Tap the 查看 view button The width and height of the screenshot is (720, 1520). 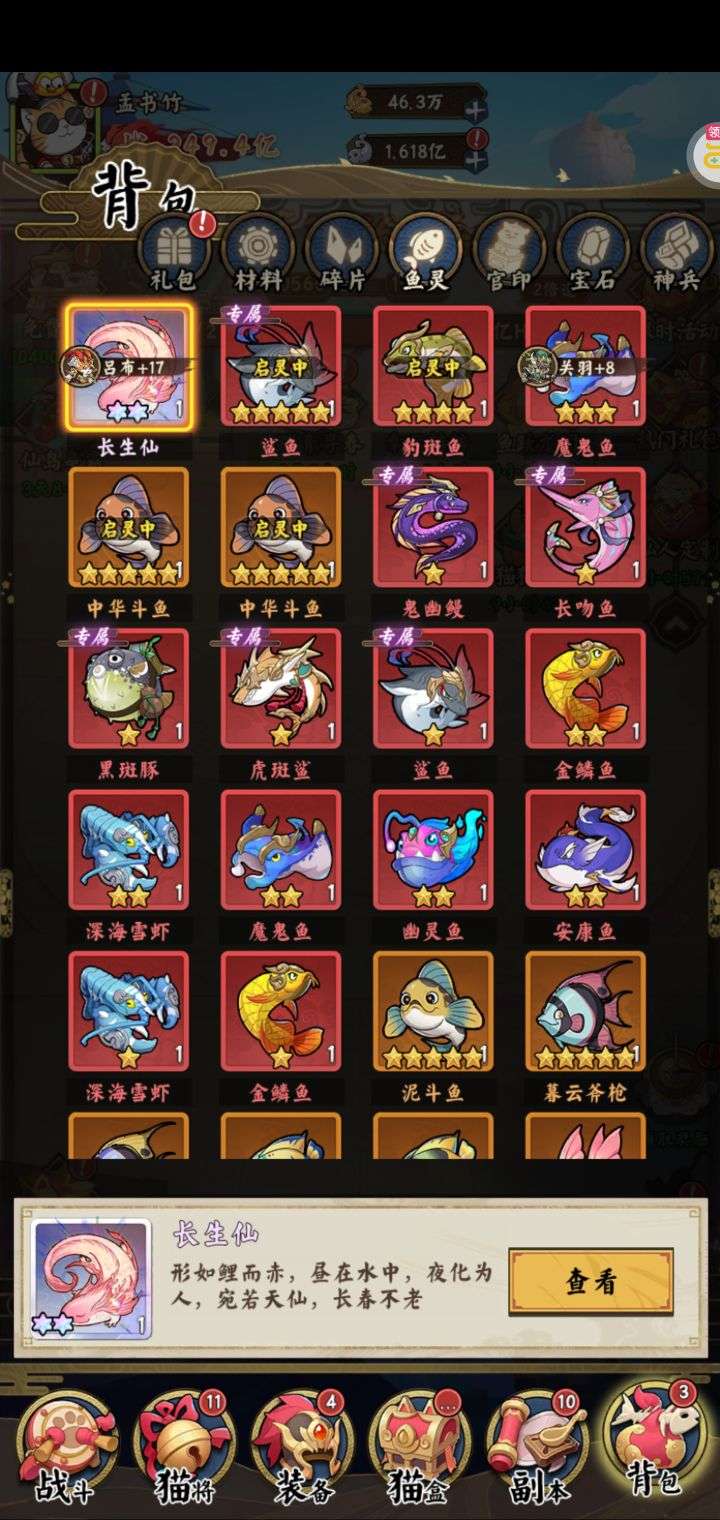591,1282
